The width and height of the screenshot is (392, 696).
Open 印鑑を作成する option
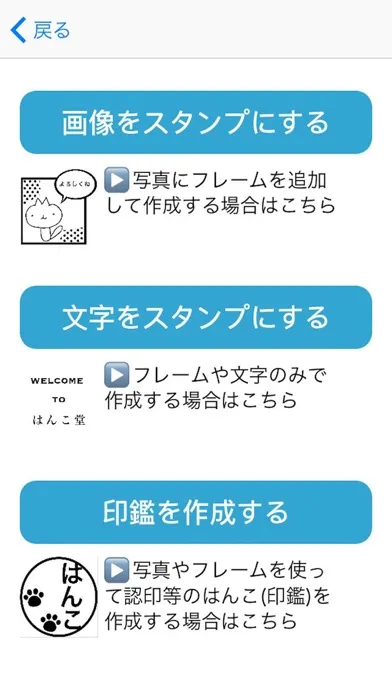pos(196,512)
